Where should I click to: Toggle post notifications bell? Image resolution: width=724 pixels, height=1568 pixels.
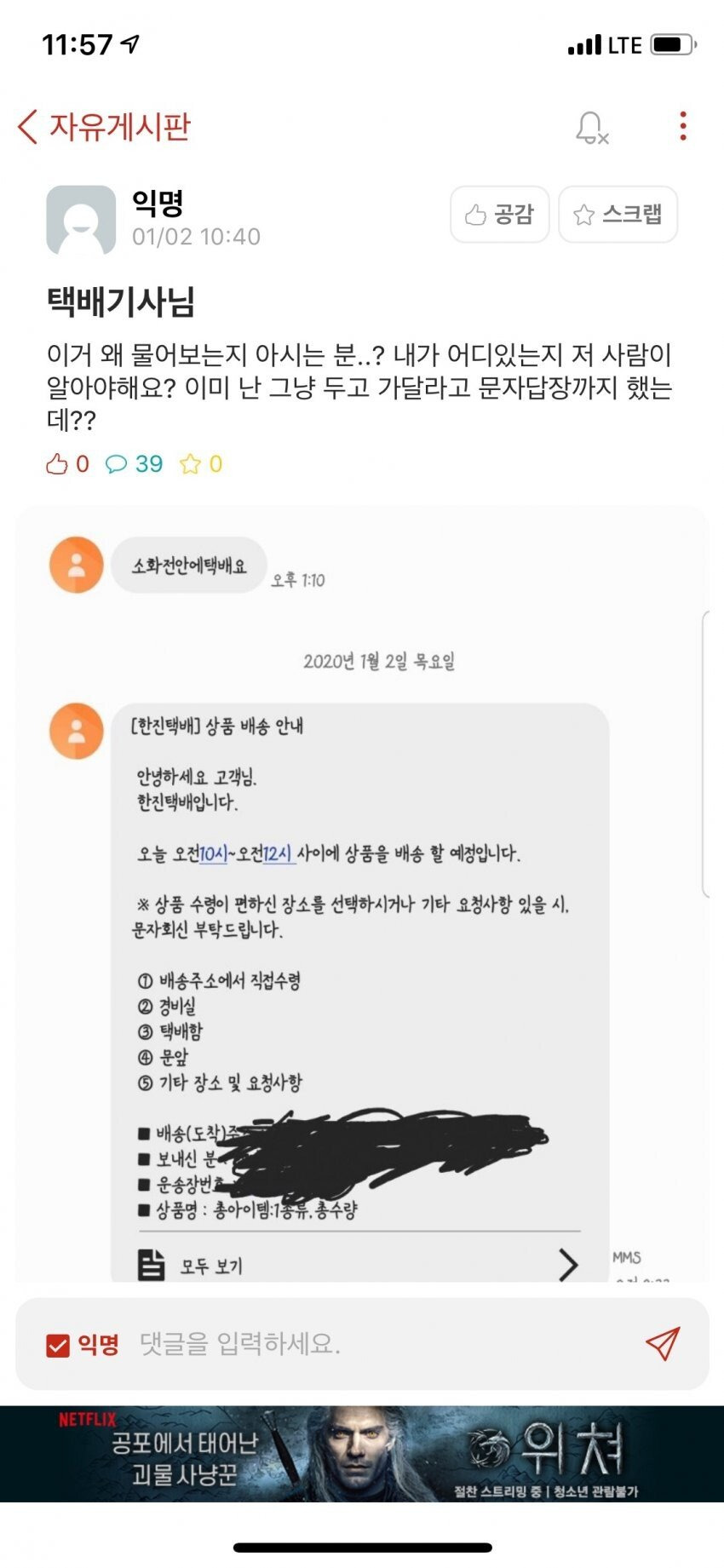pyautogui.click(x=591, y=128)
